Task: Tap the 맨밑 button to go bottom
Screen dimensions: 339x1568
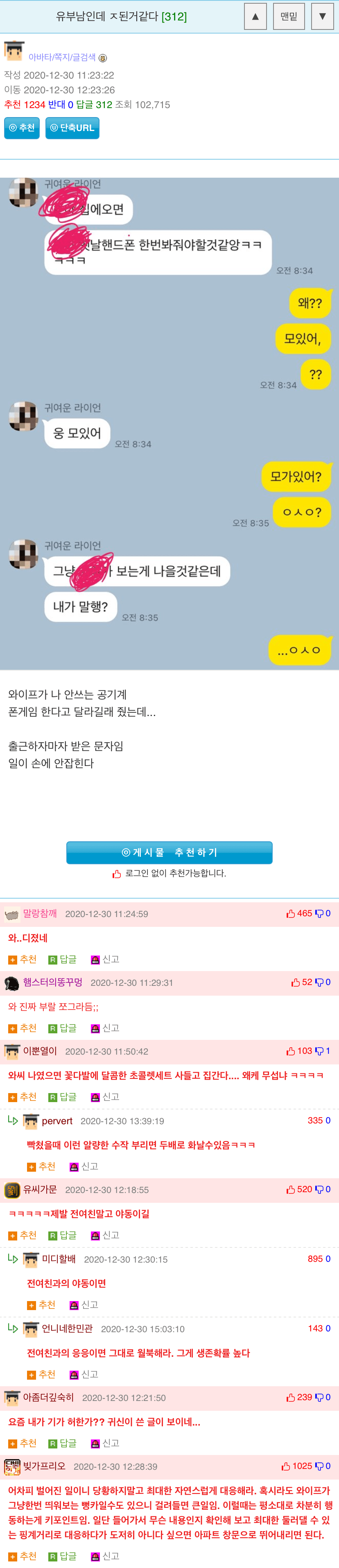Action: 289,16
